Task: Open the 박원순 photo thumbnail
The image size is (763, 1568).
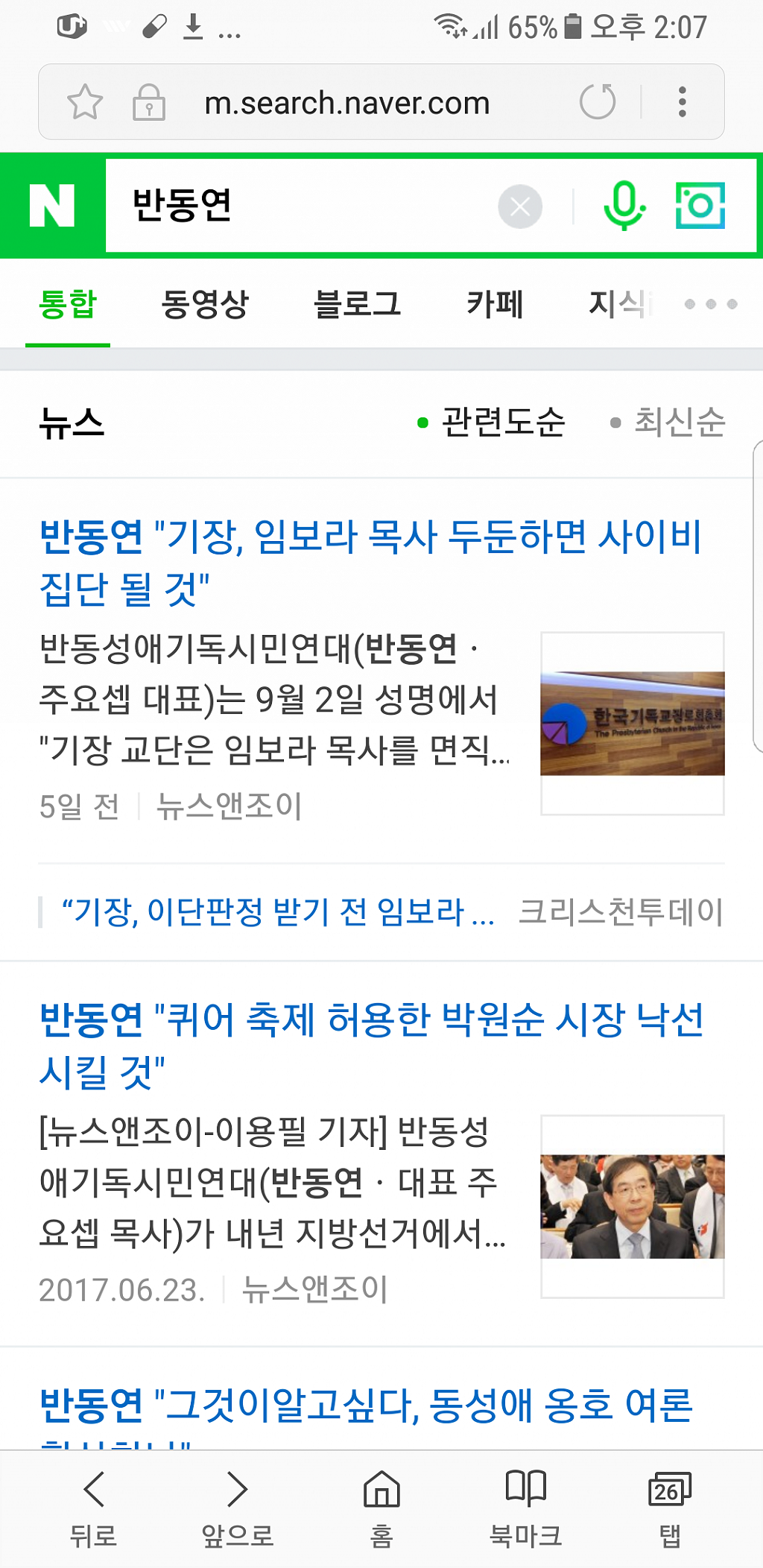Action: tap(632, 1206)
